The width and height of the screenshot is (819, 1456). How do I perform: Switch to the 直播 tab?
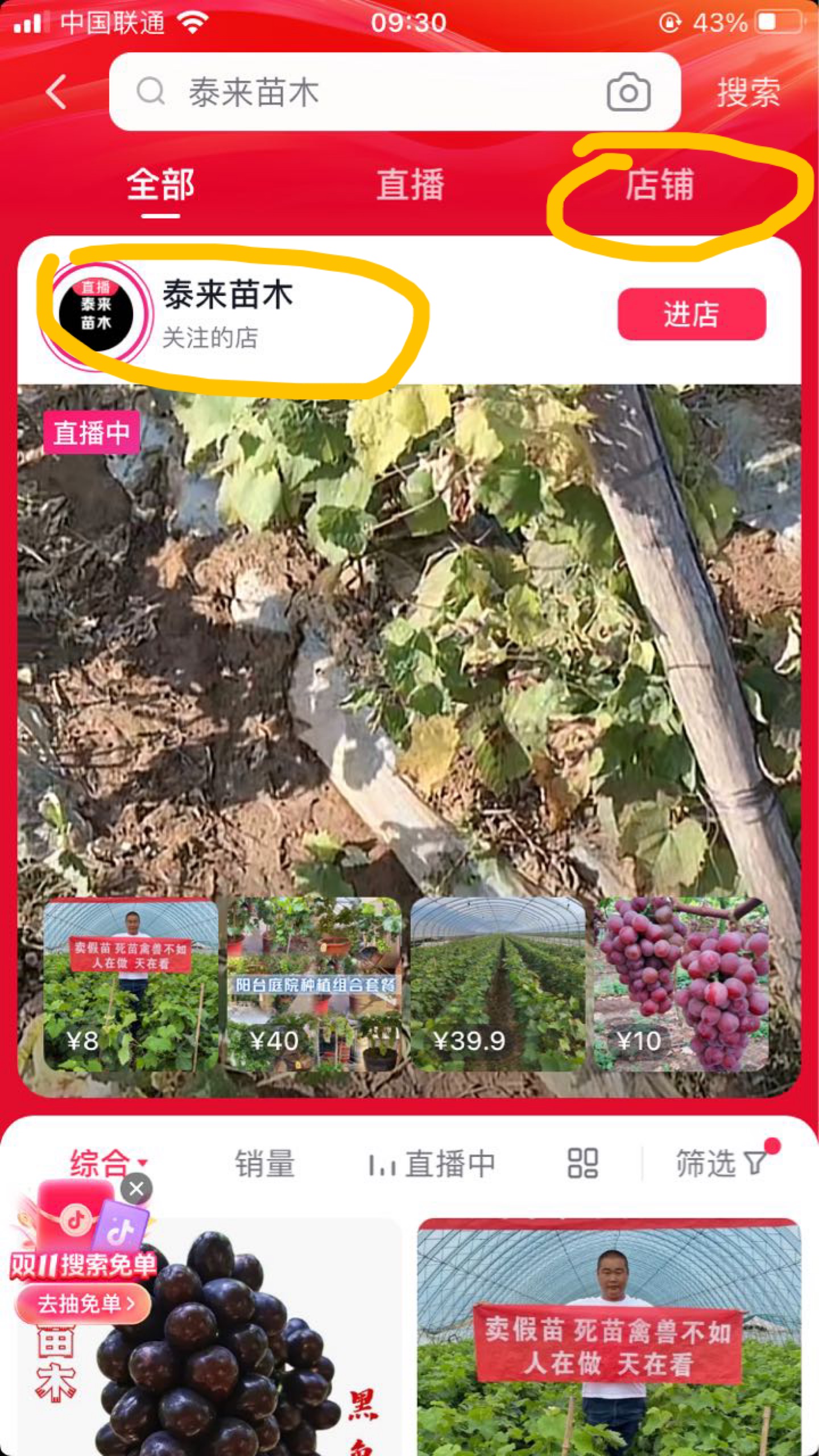pos(410,184)
